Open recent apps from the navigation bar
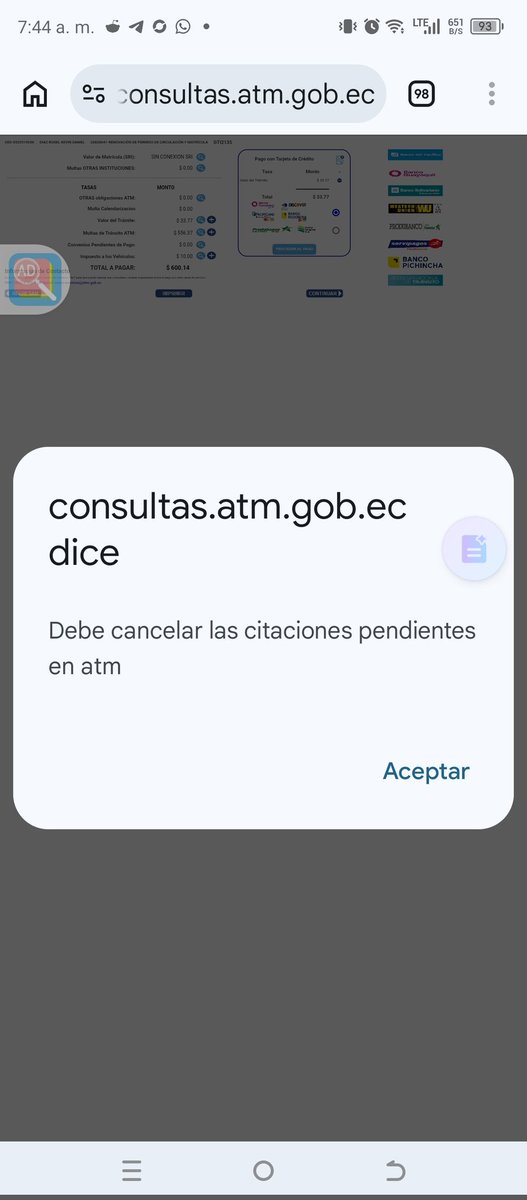Screen dimensions: 527x1200 coord(131,1171)
